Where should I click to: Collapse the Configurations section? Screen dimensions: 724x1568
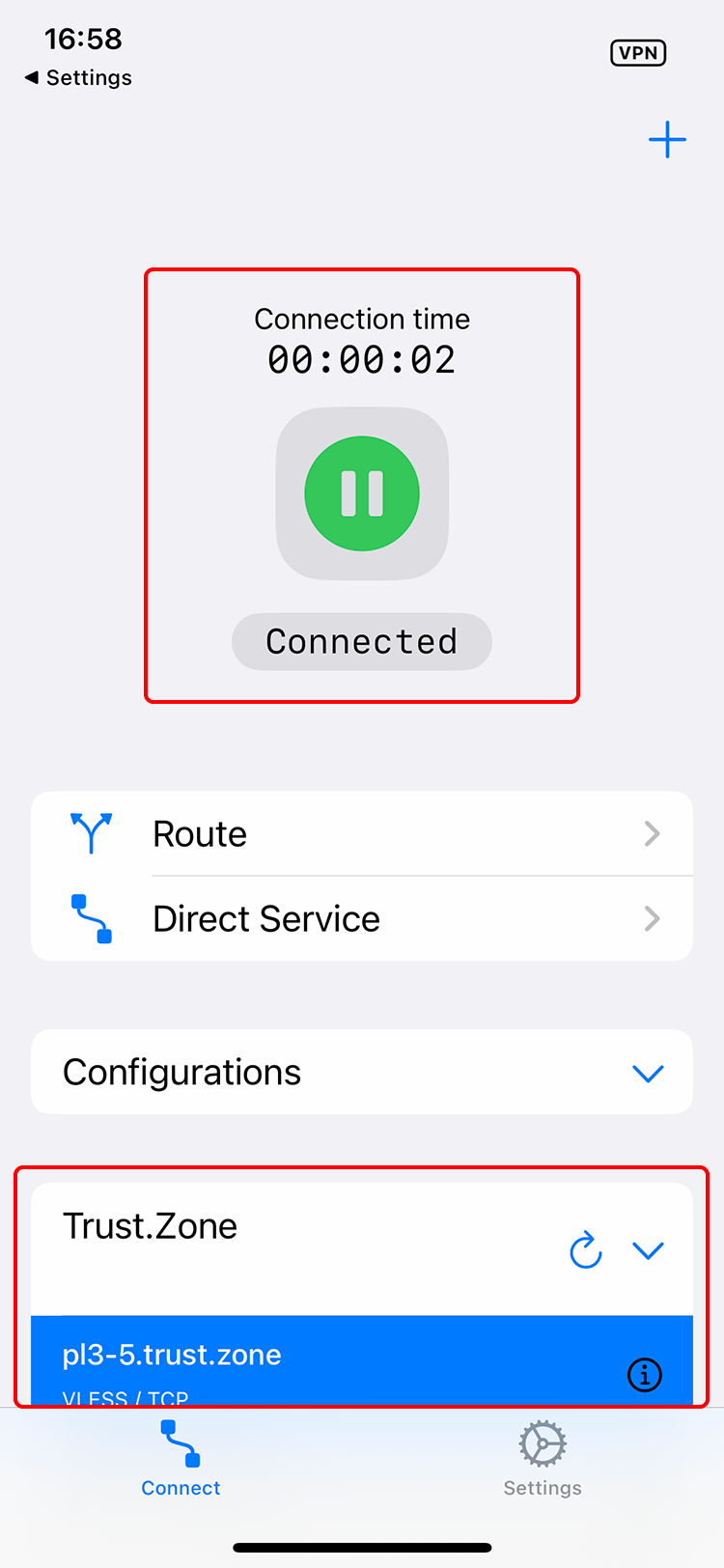pos(648,1073)
